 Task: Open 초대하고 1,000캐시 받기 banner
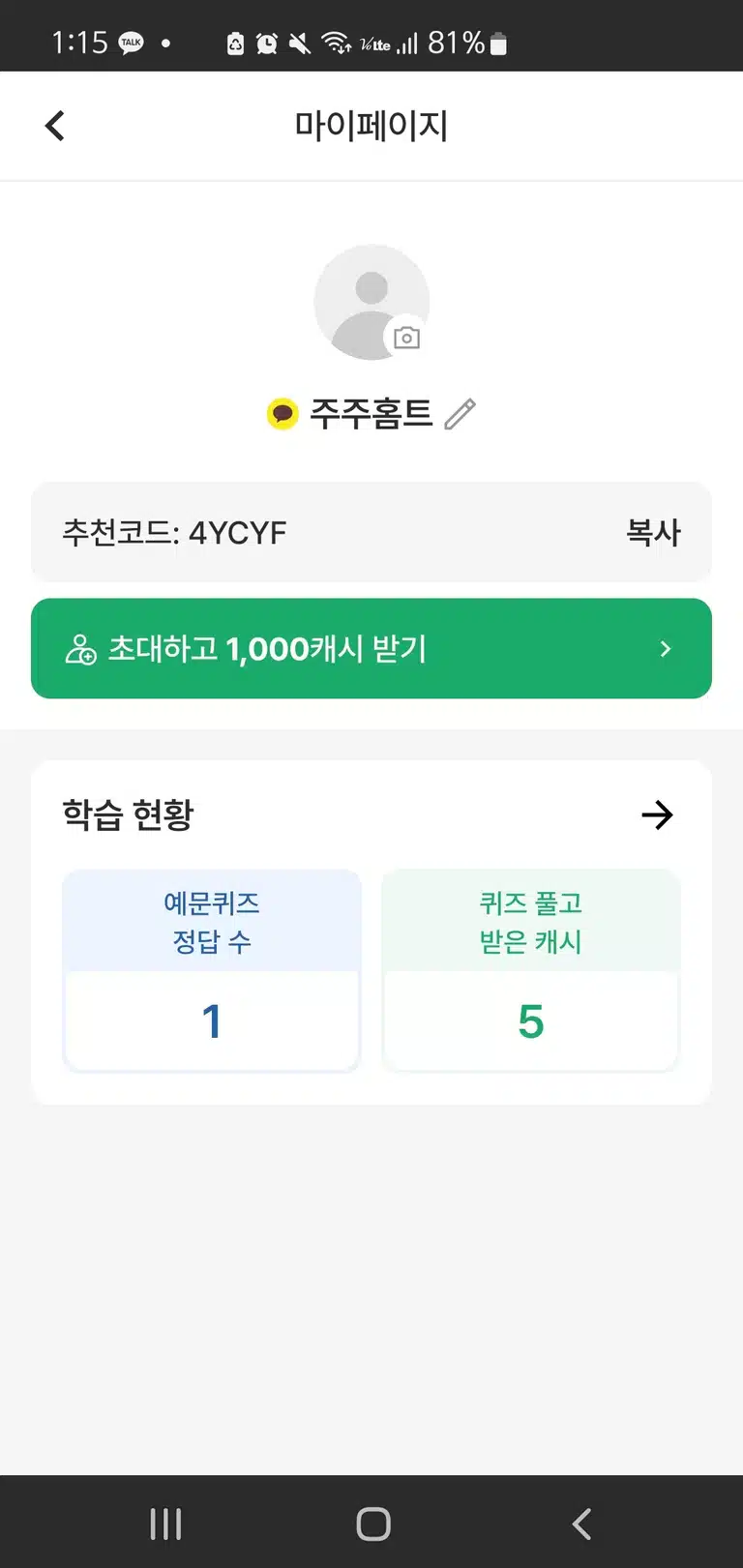point(371,648)
